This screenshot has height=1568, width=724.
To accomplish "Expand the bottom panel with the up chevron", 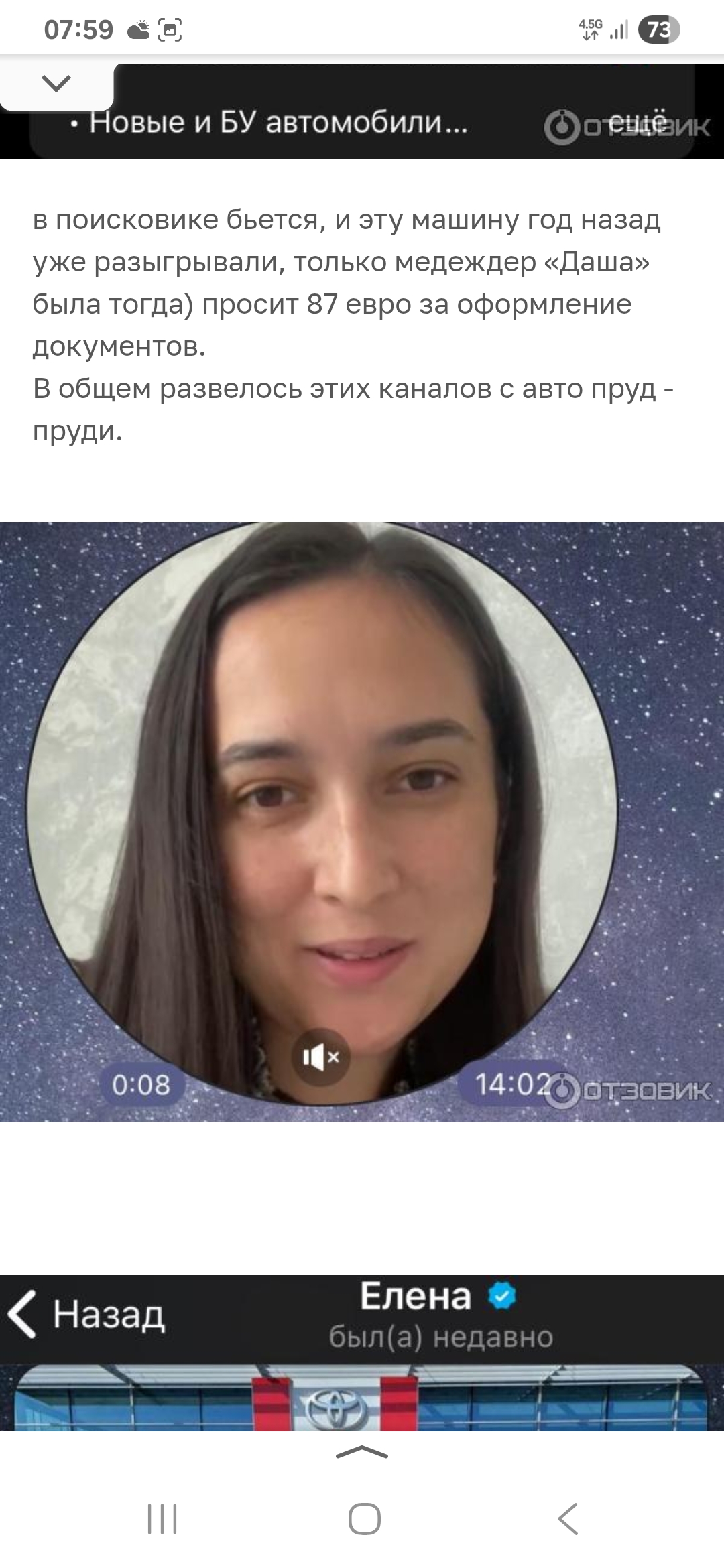I will [362, 1453].
